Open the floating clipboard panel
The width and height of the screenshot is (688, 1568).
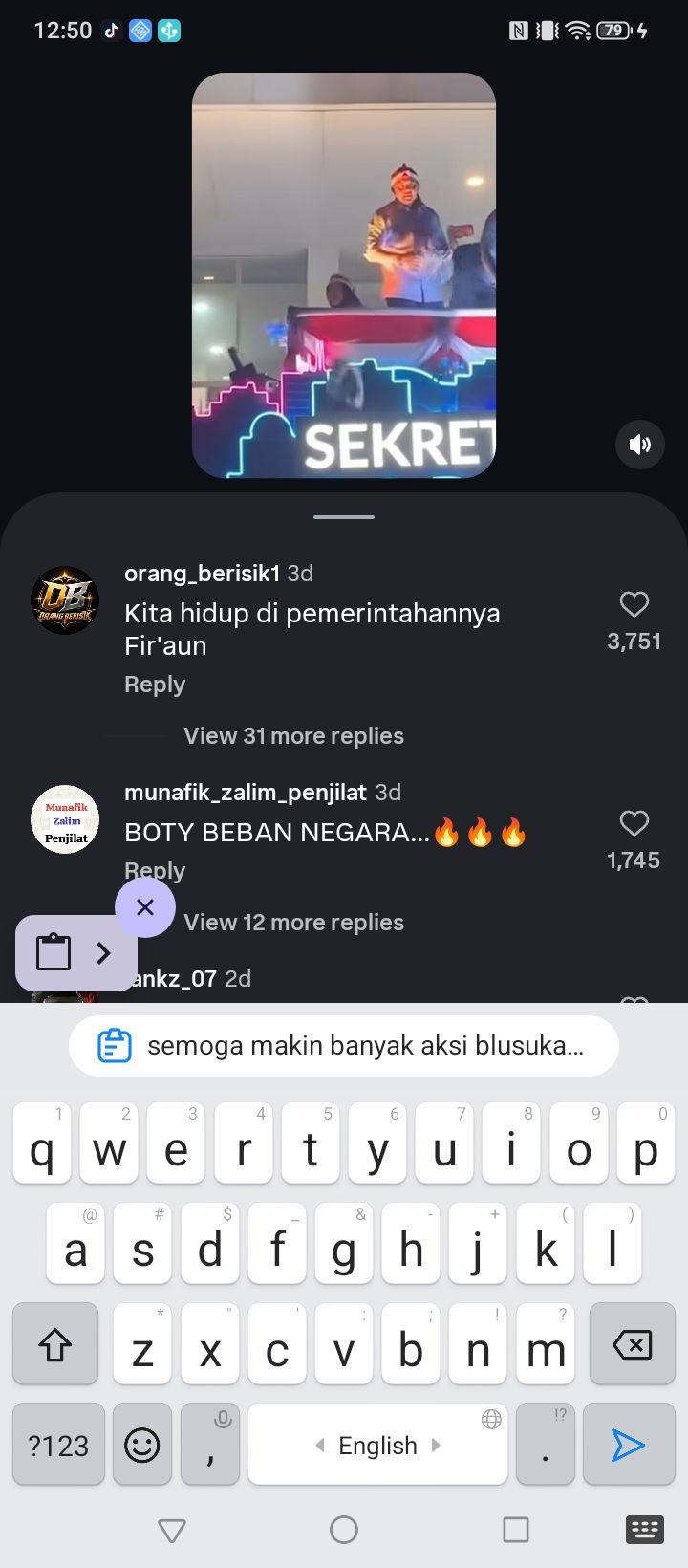pos(75,953)
